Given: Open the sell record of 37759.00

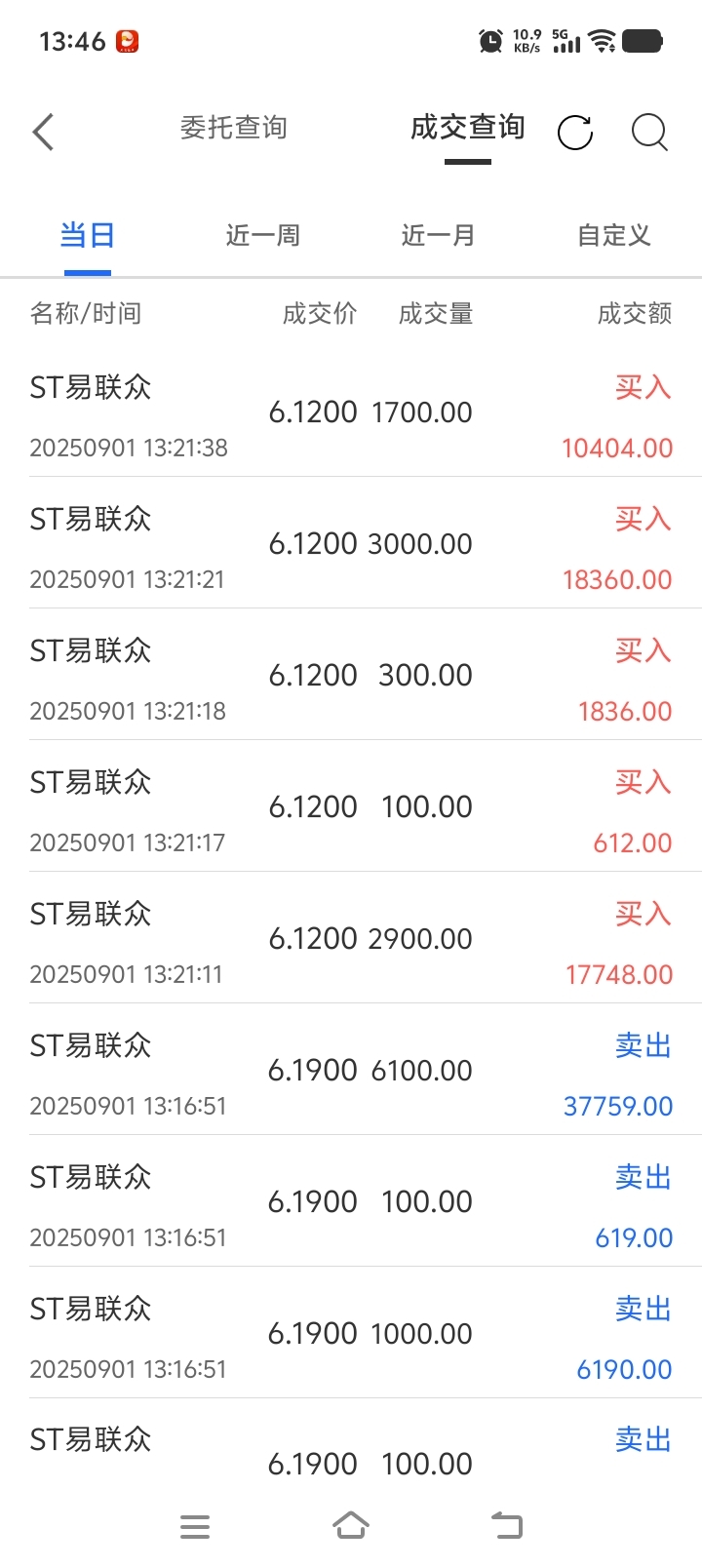Looking at the screenshot, I should click(x=351, y=1070).
